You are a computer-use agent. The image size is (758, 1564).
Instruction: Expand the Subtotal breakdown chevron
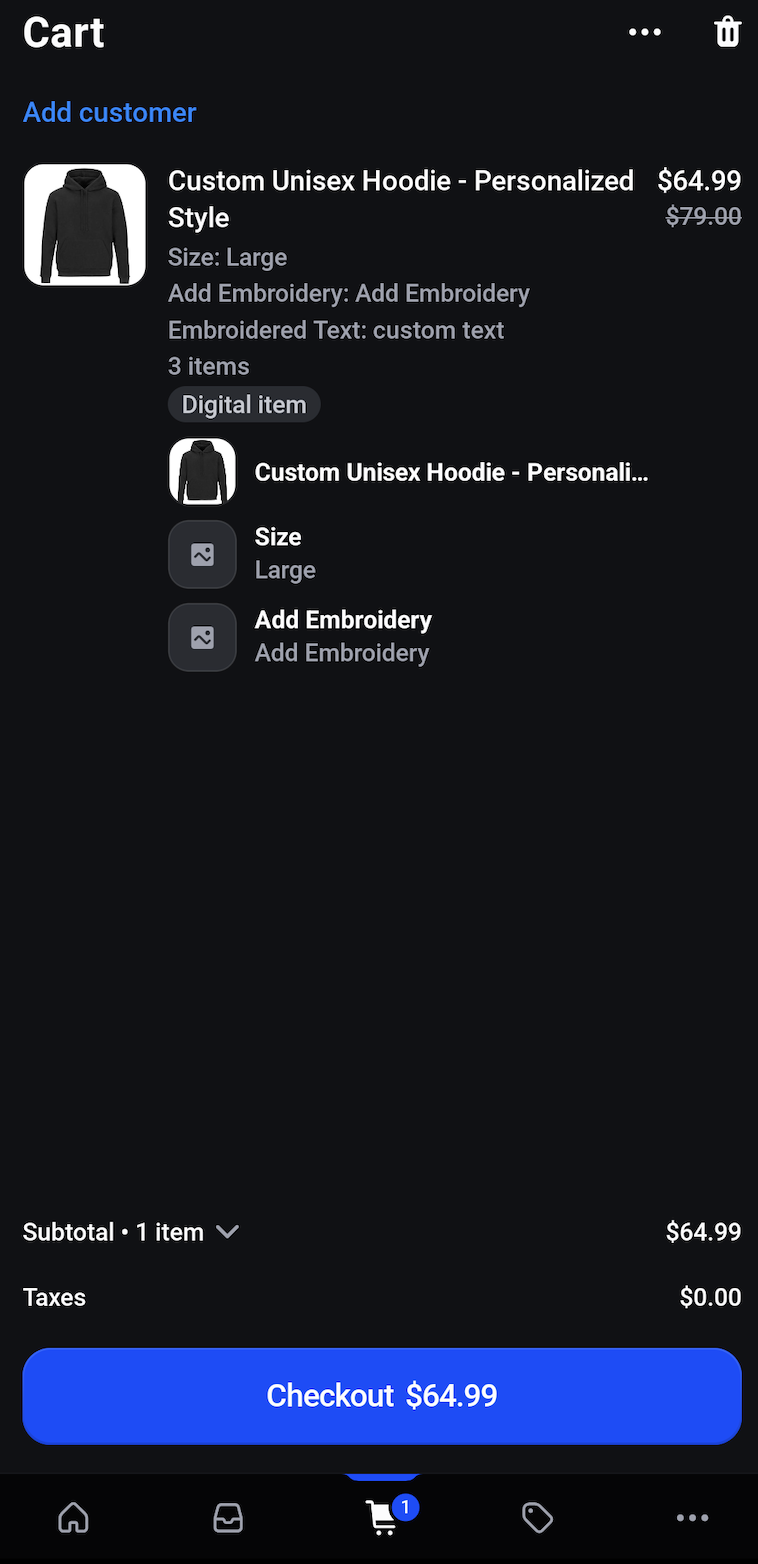point(227,1232)
